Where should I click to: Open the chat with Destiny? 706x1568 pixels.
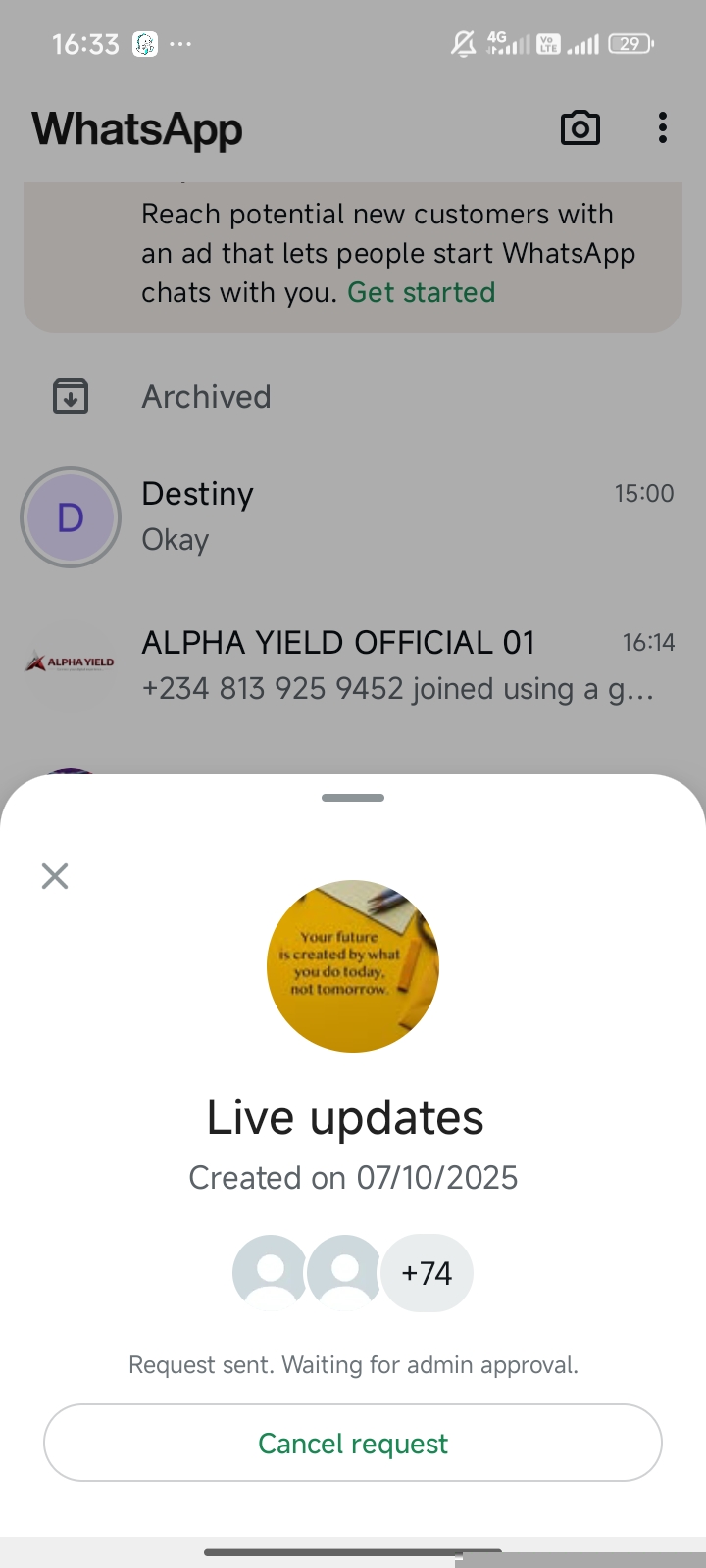click(x=392, y=516)
